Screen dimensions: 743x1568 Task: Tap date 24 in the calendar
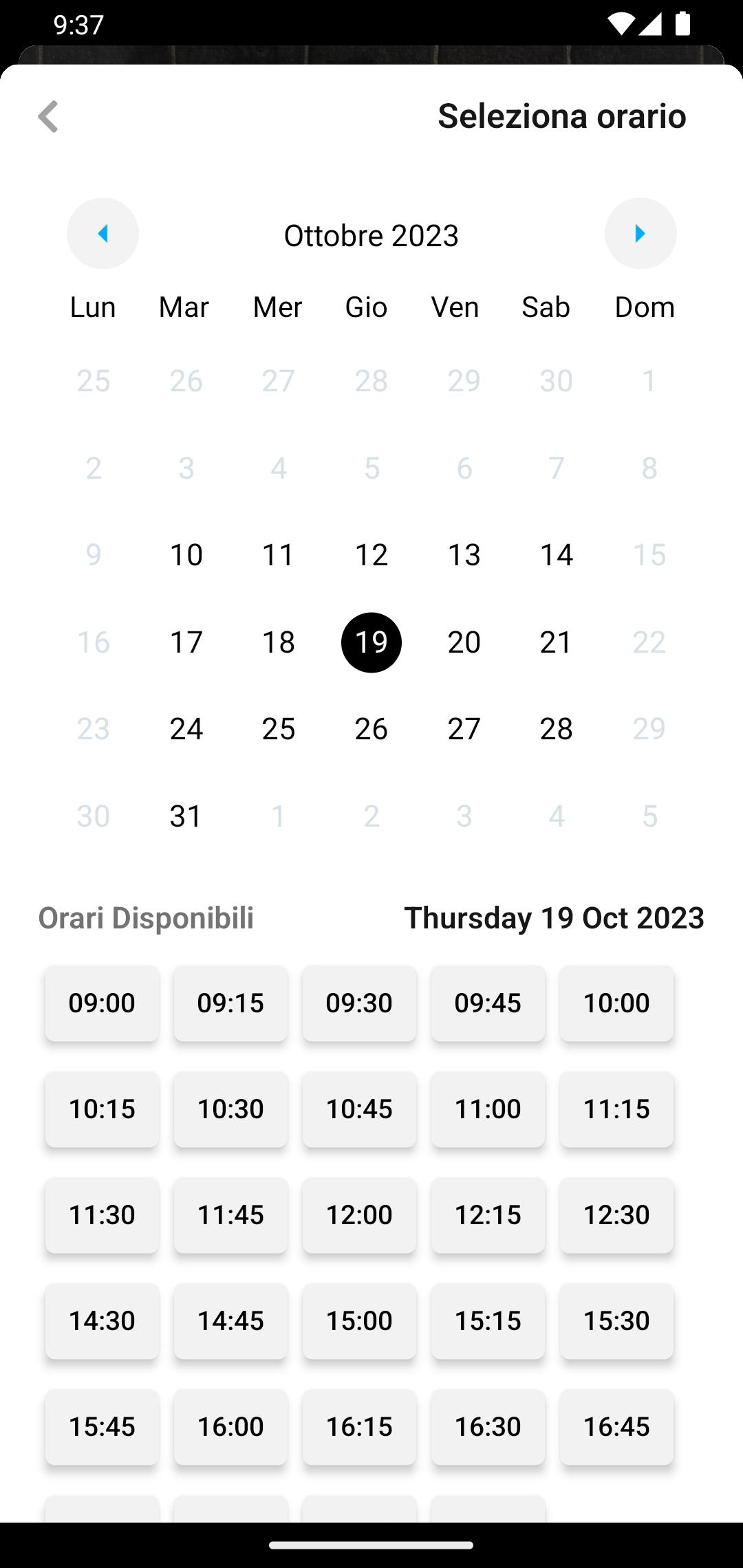186,729
